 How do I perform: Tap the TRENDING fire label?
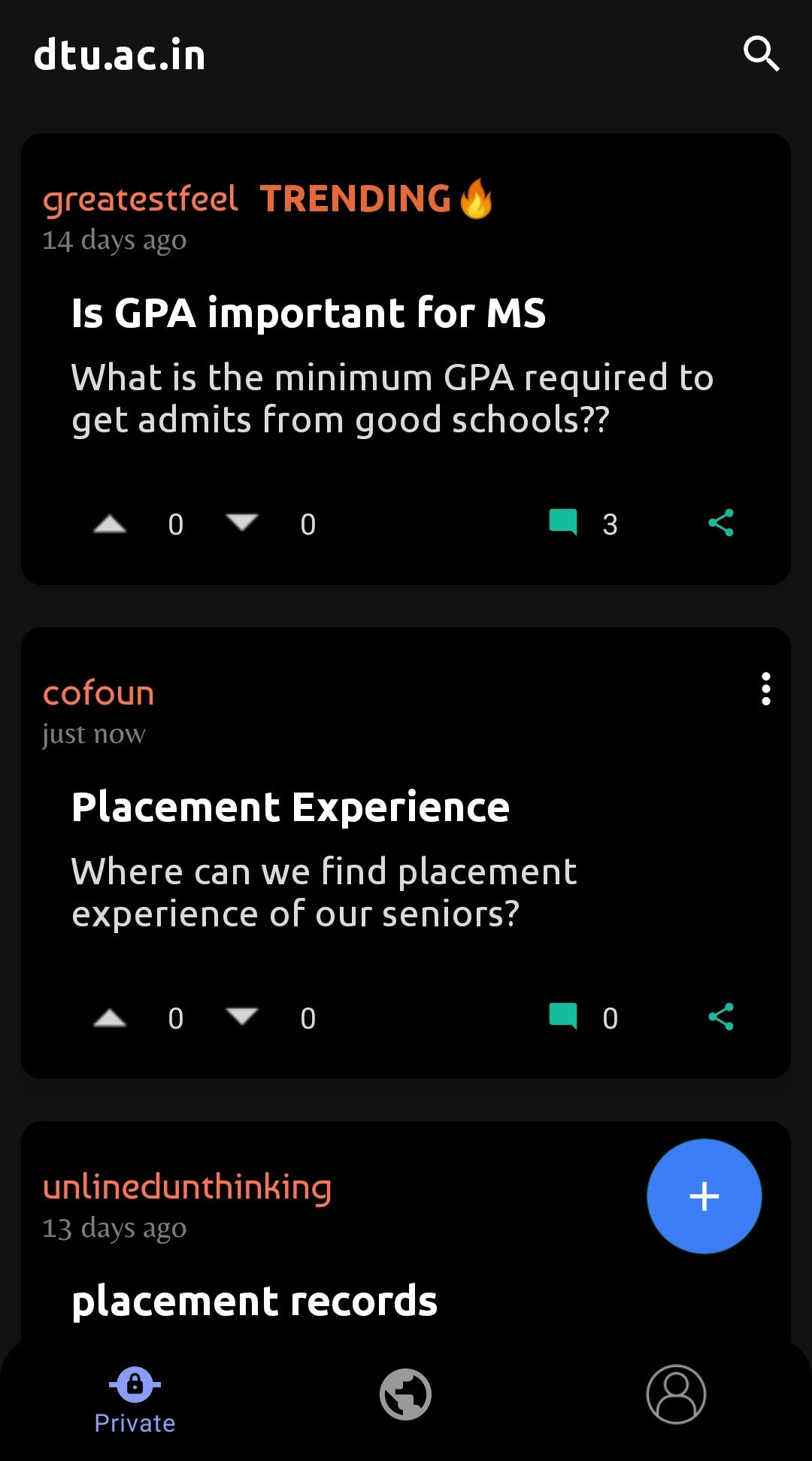pyautogui.click(x=375, y=199)
